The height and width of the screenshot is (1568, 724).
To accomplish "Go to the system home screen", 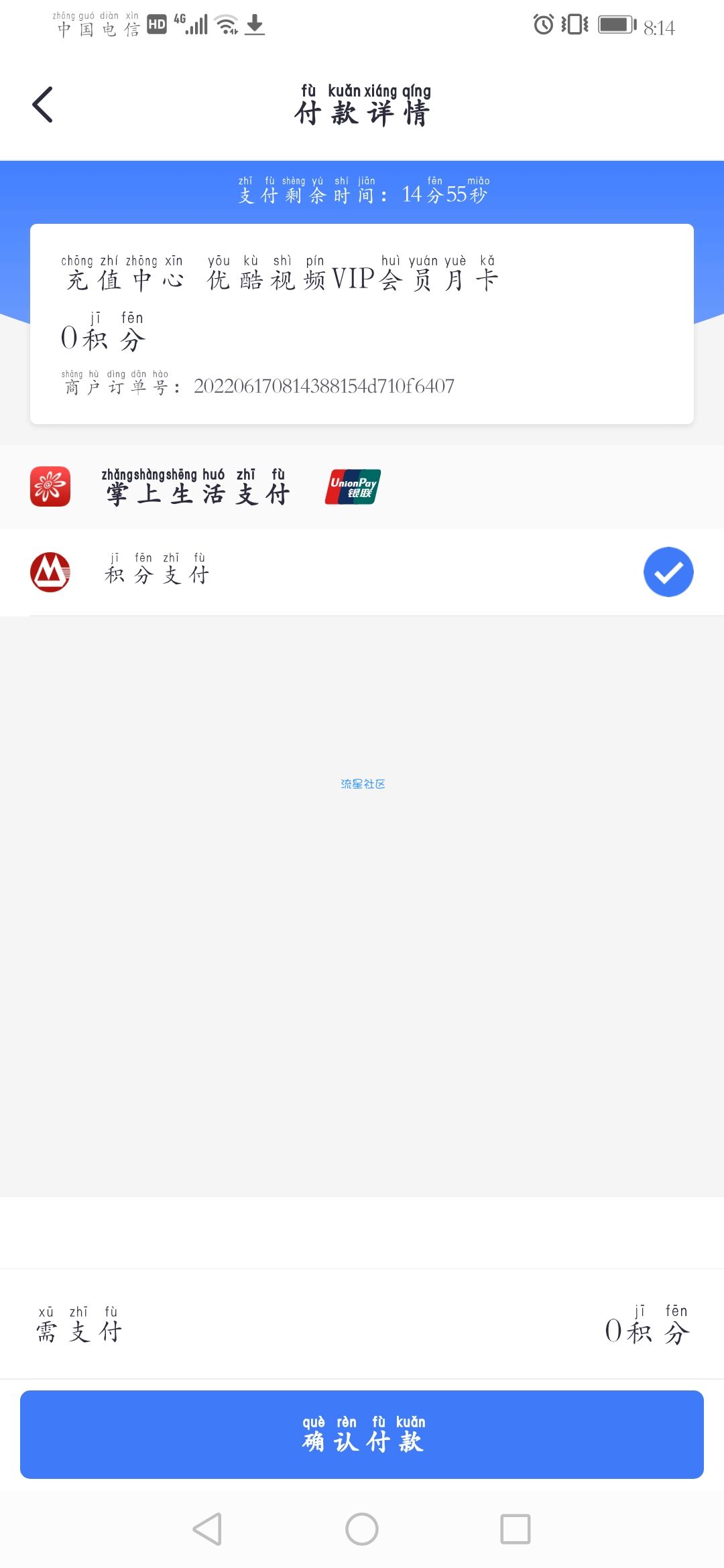I will (362, 1529).
